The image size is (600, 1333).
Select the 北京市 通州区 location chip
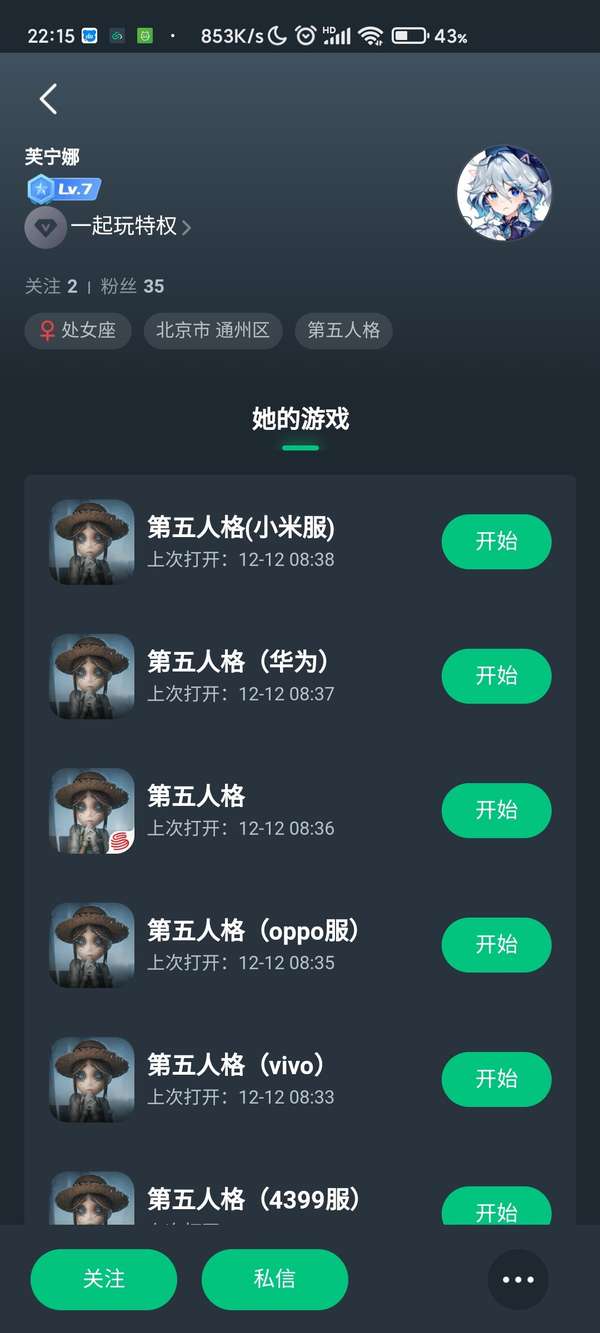coord(213,330)
